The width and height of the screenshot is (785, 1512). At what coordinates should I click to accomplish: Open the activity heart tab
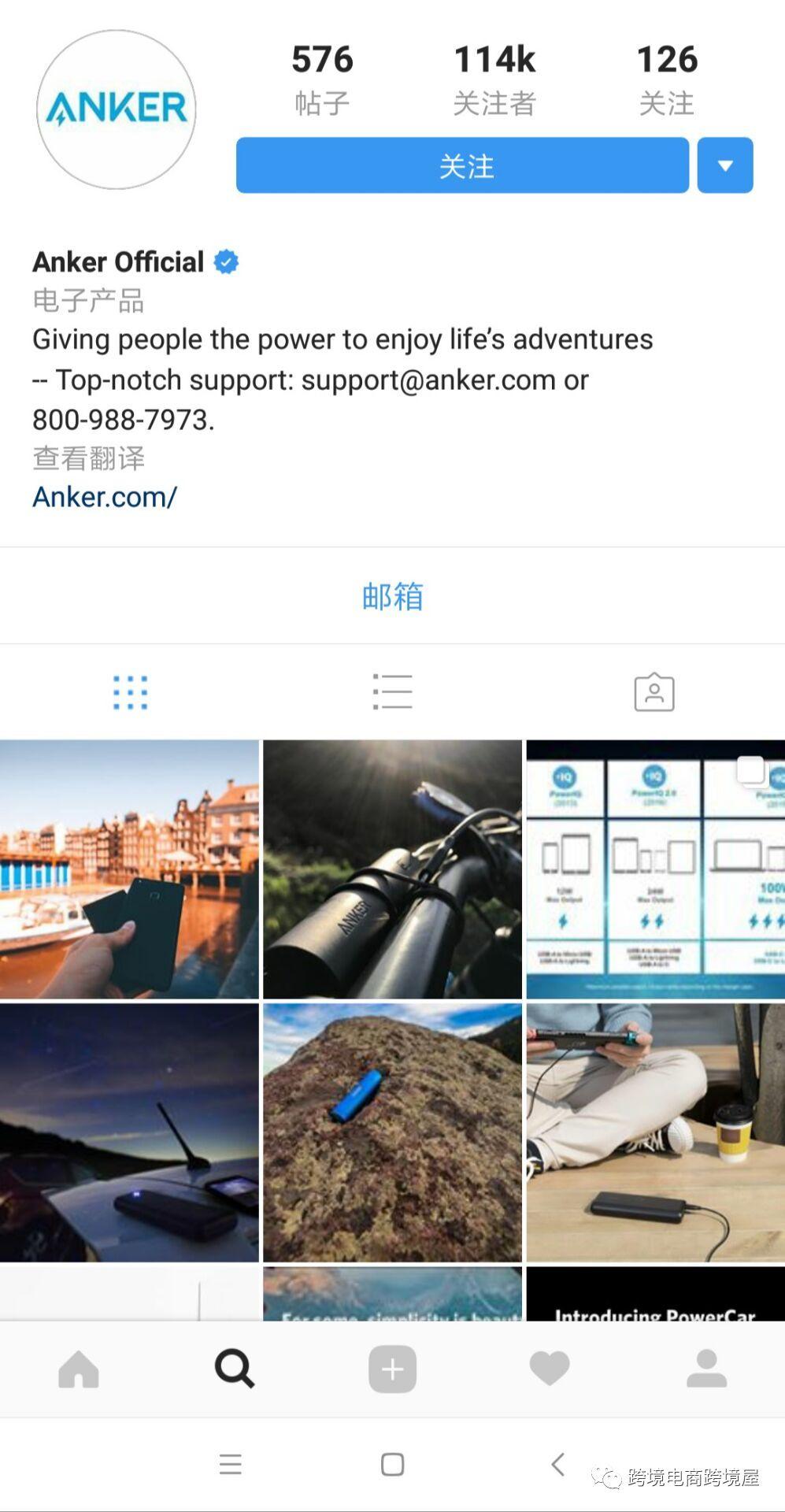tap(550, 1369)
